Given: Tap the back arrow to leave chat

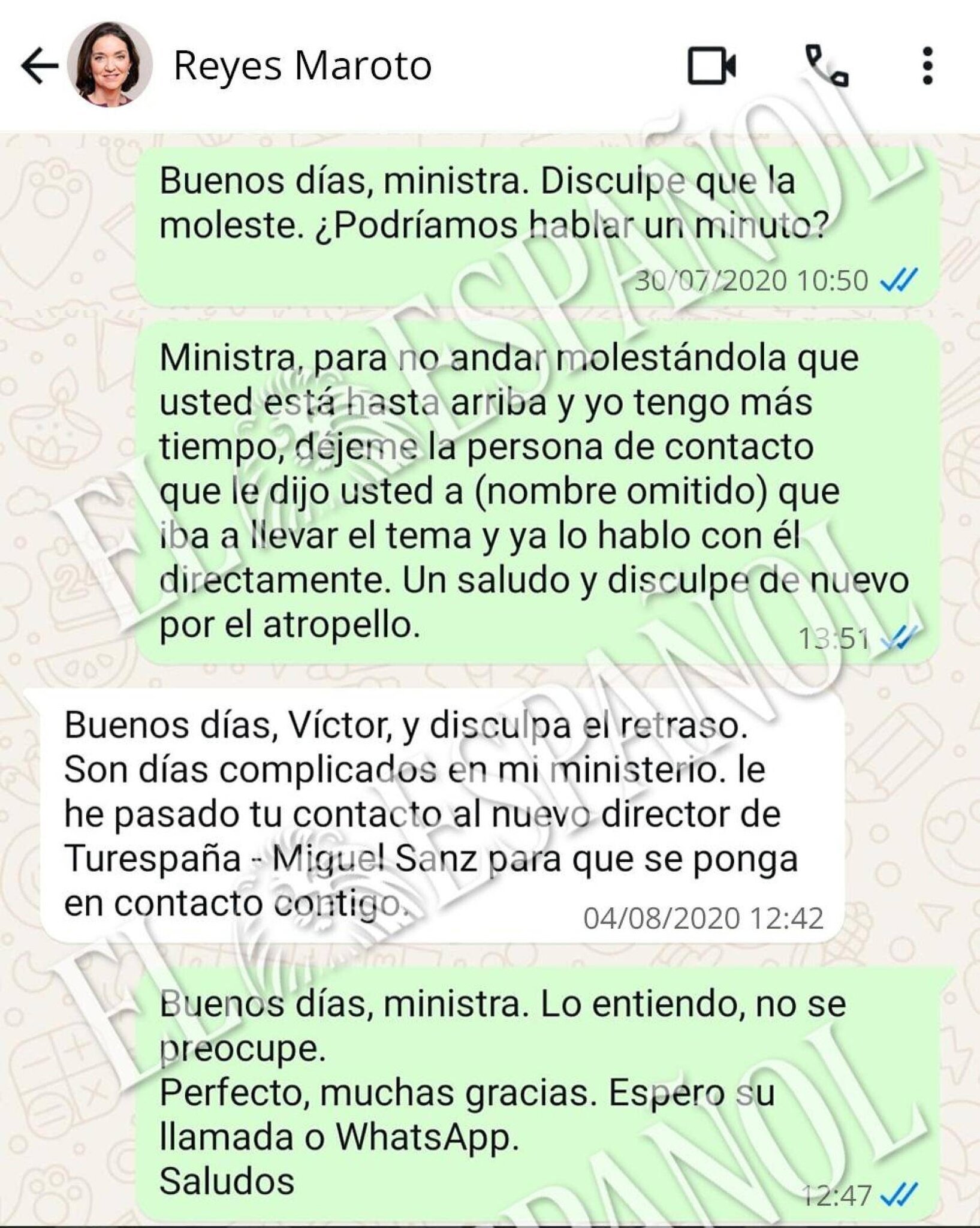Looking at the screenshot, I should tap(37, 66).
